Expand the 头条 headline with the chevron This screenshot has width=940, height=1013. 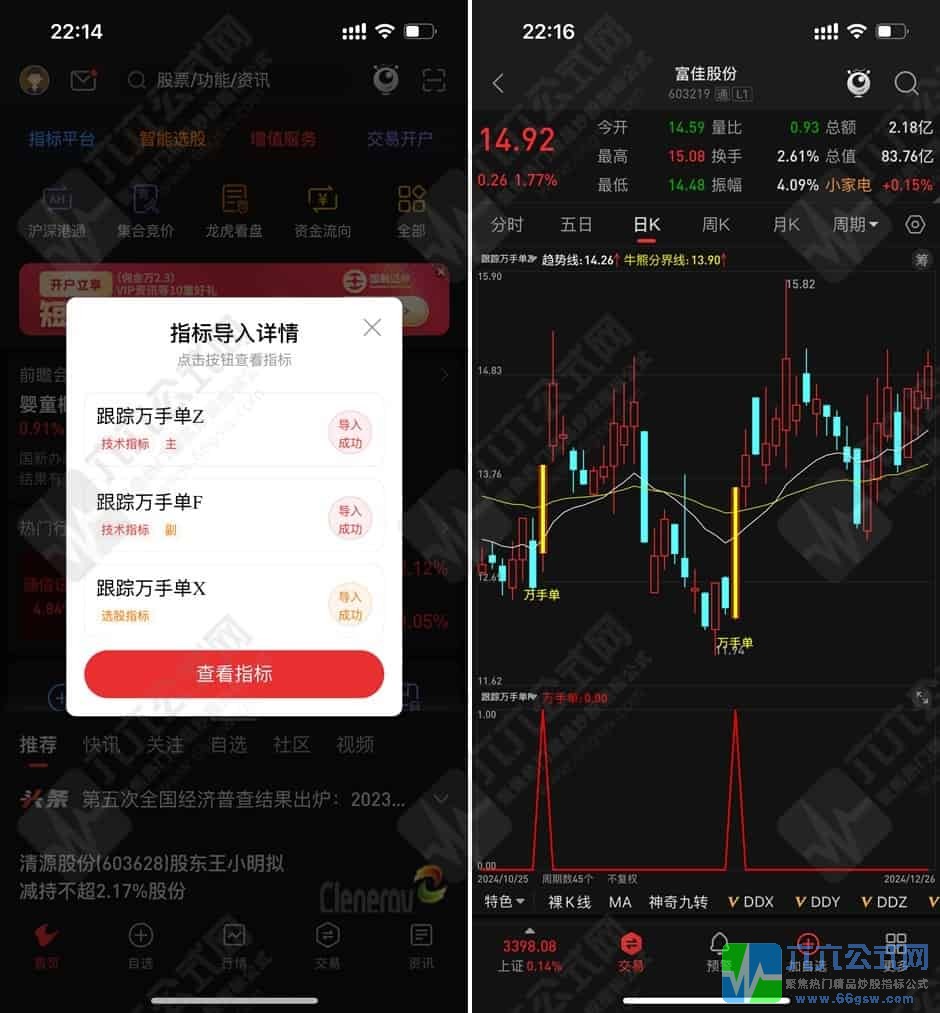441,799
